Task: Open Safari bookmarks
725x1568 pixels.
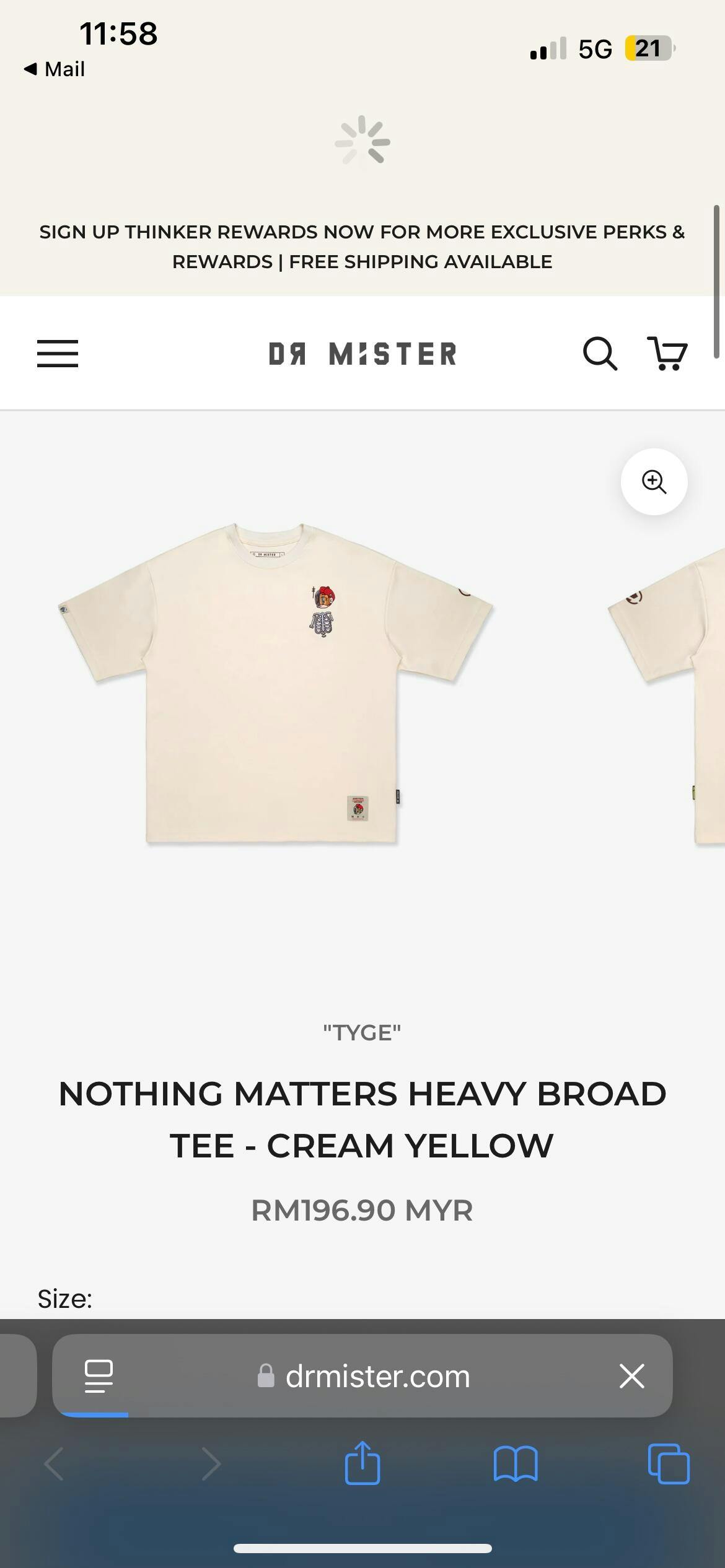Action: point(516,1464)
